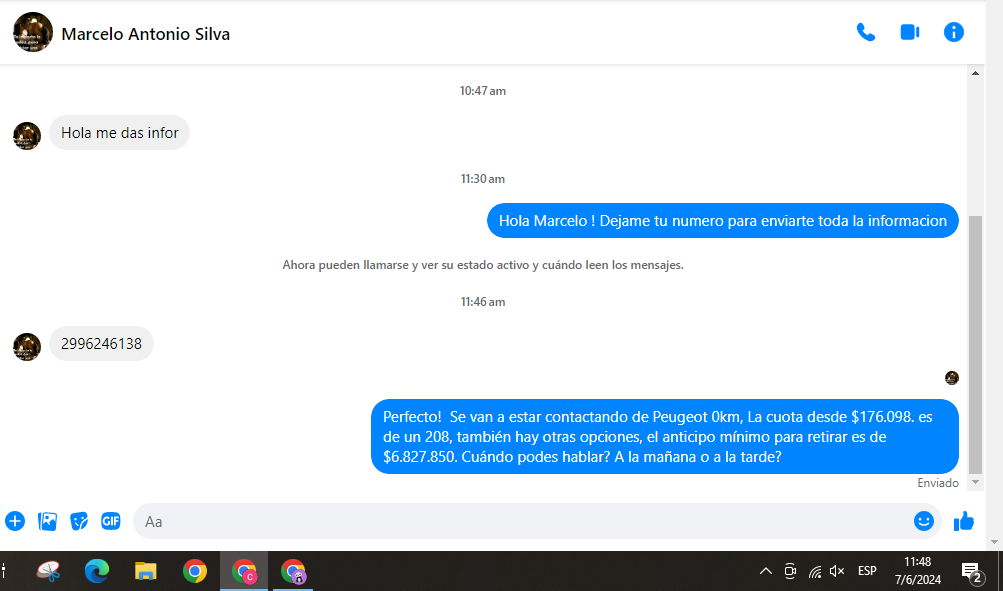
Task: Open more actions plus icon
Action: pyautogui.click(x=15, y=521)
